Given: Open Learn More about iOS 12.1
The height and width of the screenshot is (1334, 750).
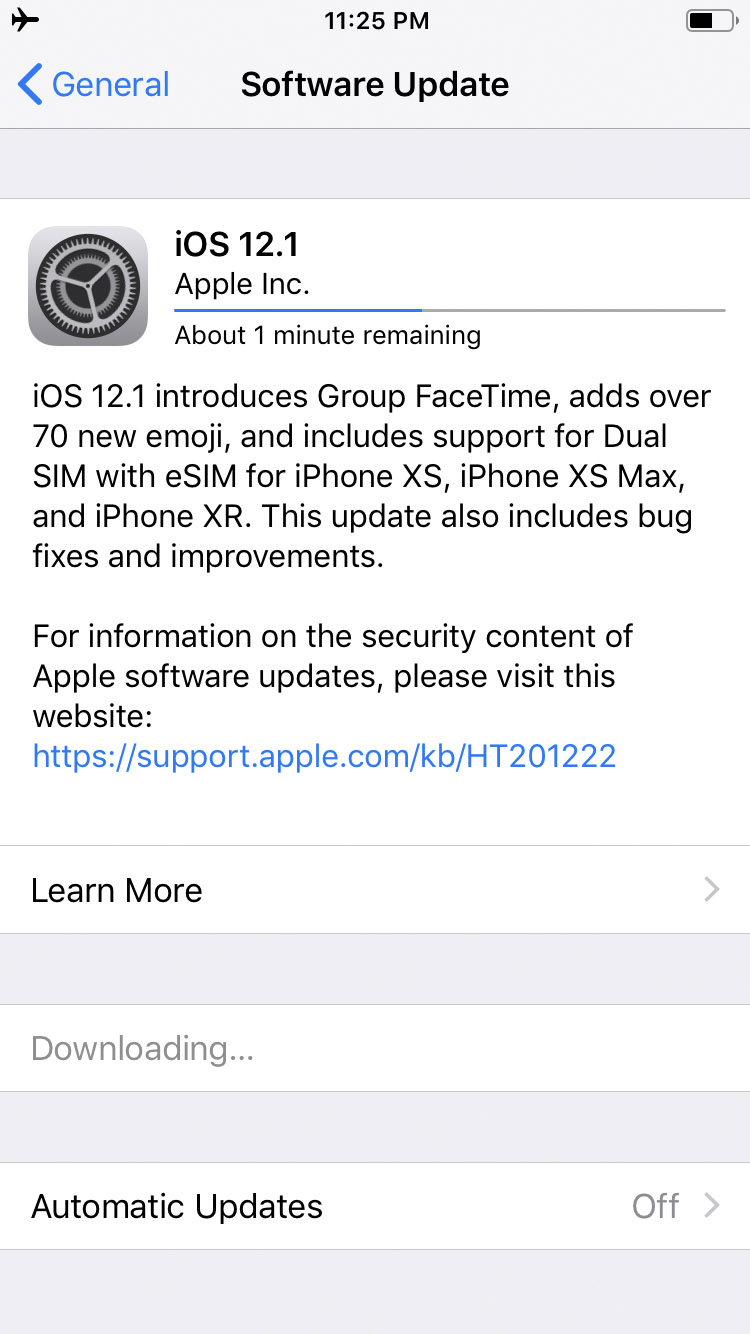Looking at the screenshot, I should pos(375,890).
